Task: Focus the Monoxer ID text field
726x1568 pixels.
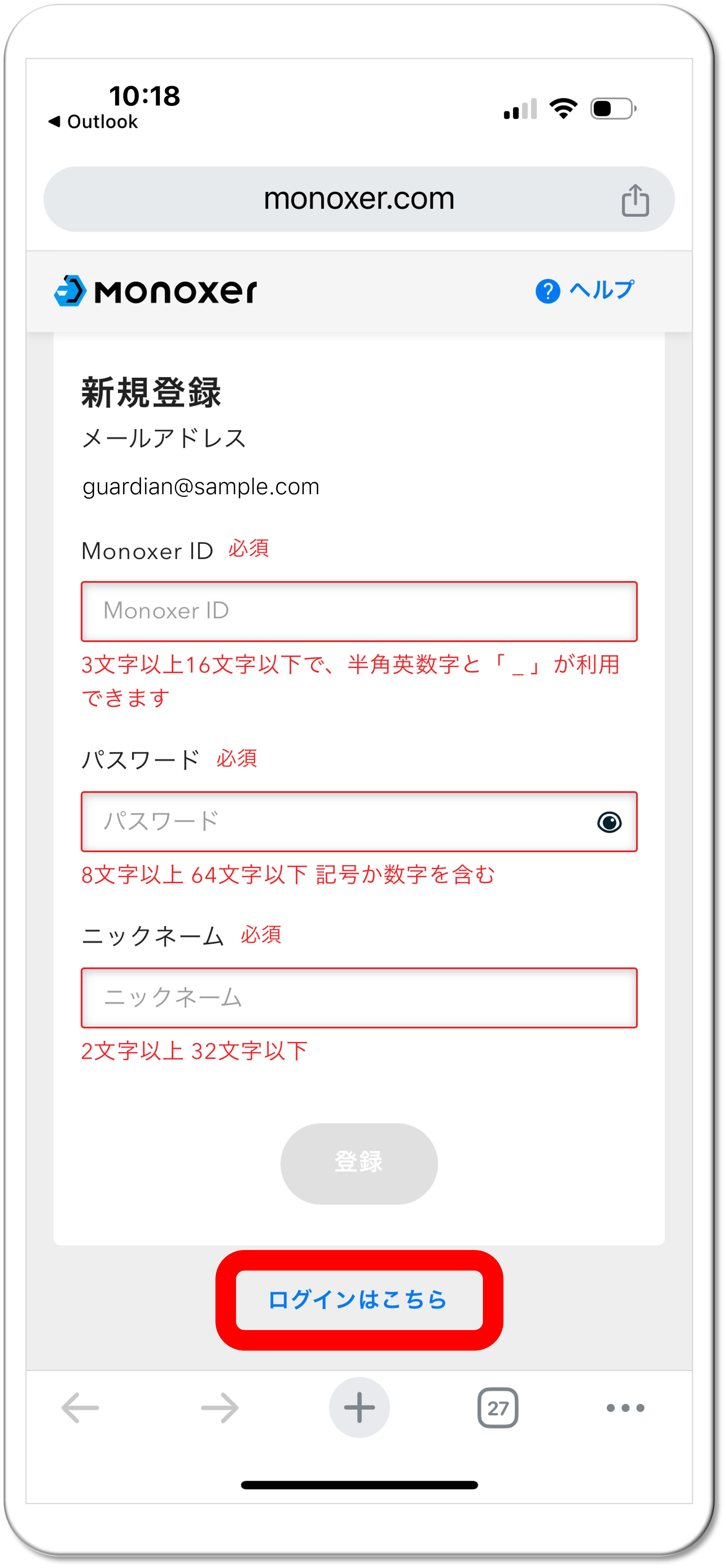Action: click(x=359, y=611)
